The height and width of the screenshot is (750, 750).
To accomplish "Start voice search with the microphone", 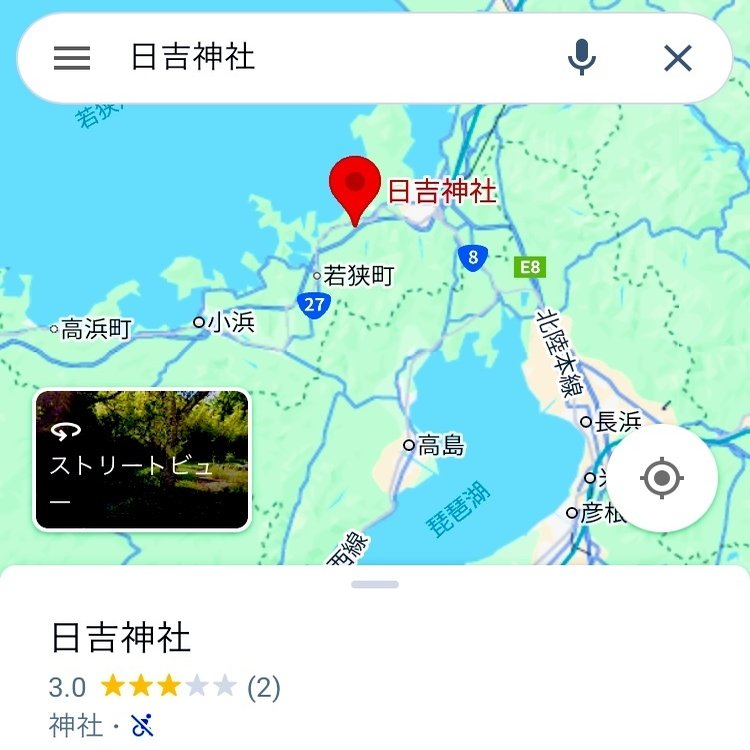I will 581,58.
